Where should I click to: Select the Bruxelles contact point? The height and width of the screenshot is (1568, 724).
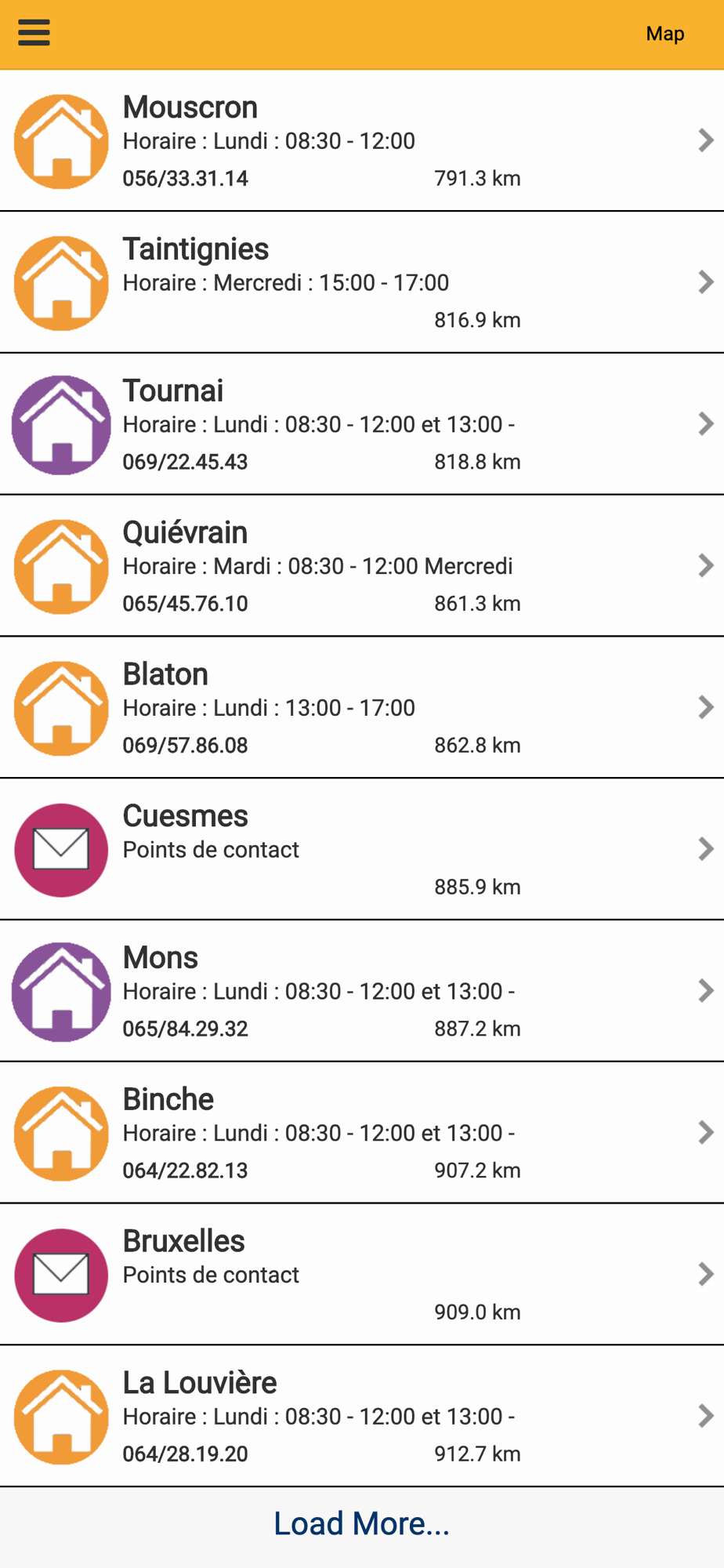tap(362, 1275)
